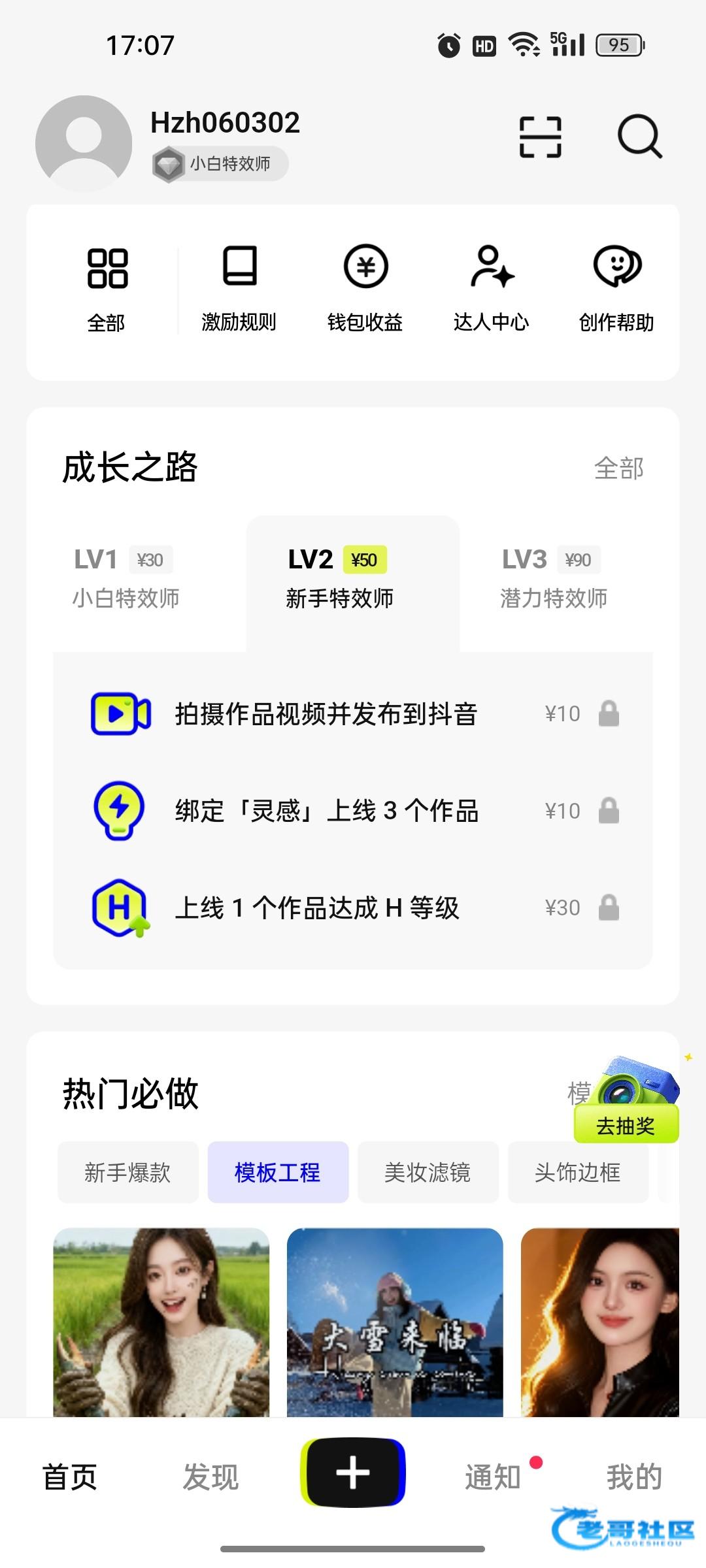Select the 新手爆款 chip
Screen dimensions: 706x1568
point(127,1172)
